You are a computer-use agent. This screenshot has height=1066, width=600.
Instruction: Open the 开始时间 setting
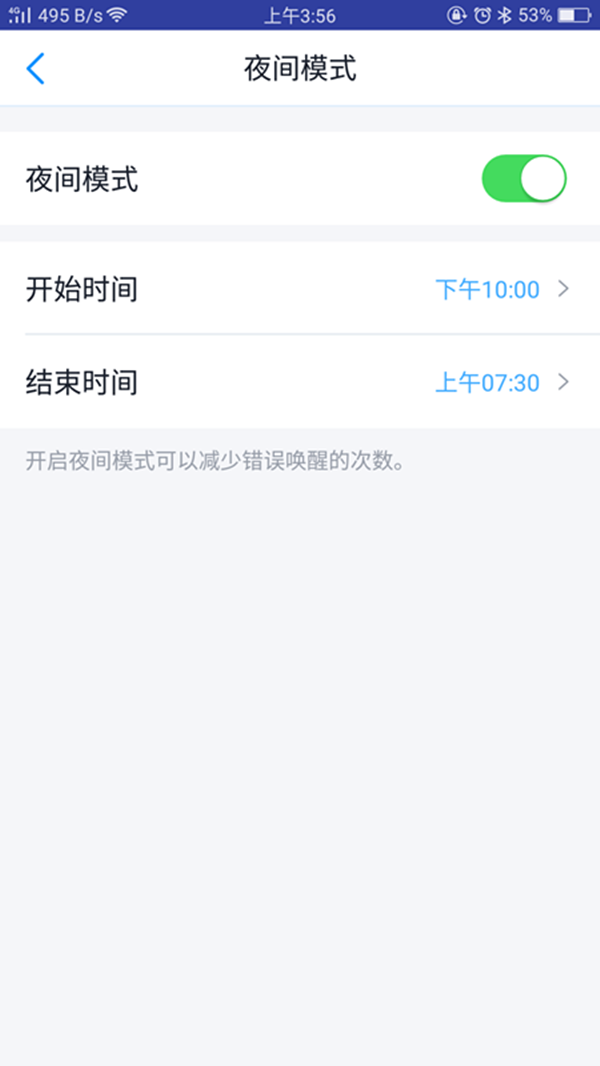pos(300,290)
